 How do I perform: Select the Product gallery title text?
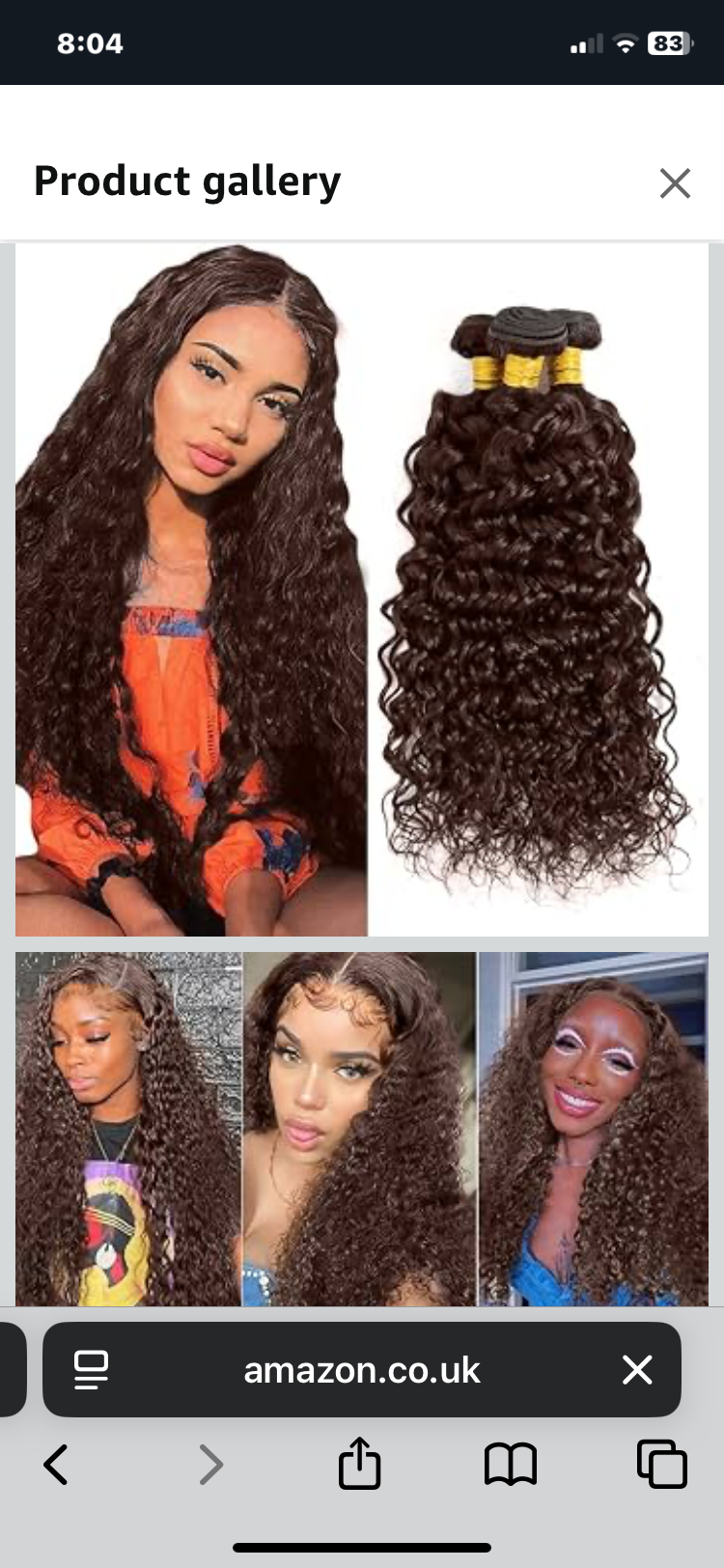pos(186,182)
